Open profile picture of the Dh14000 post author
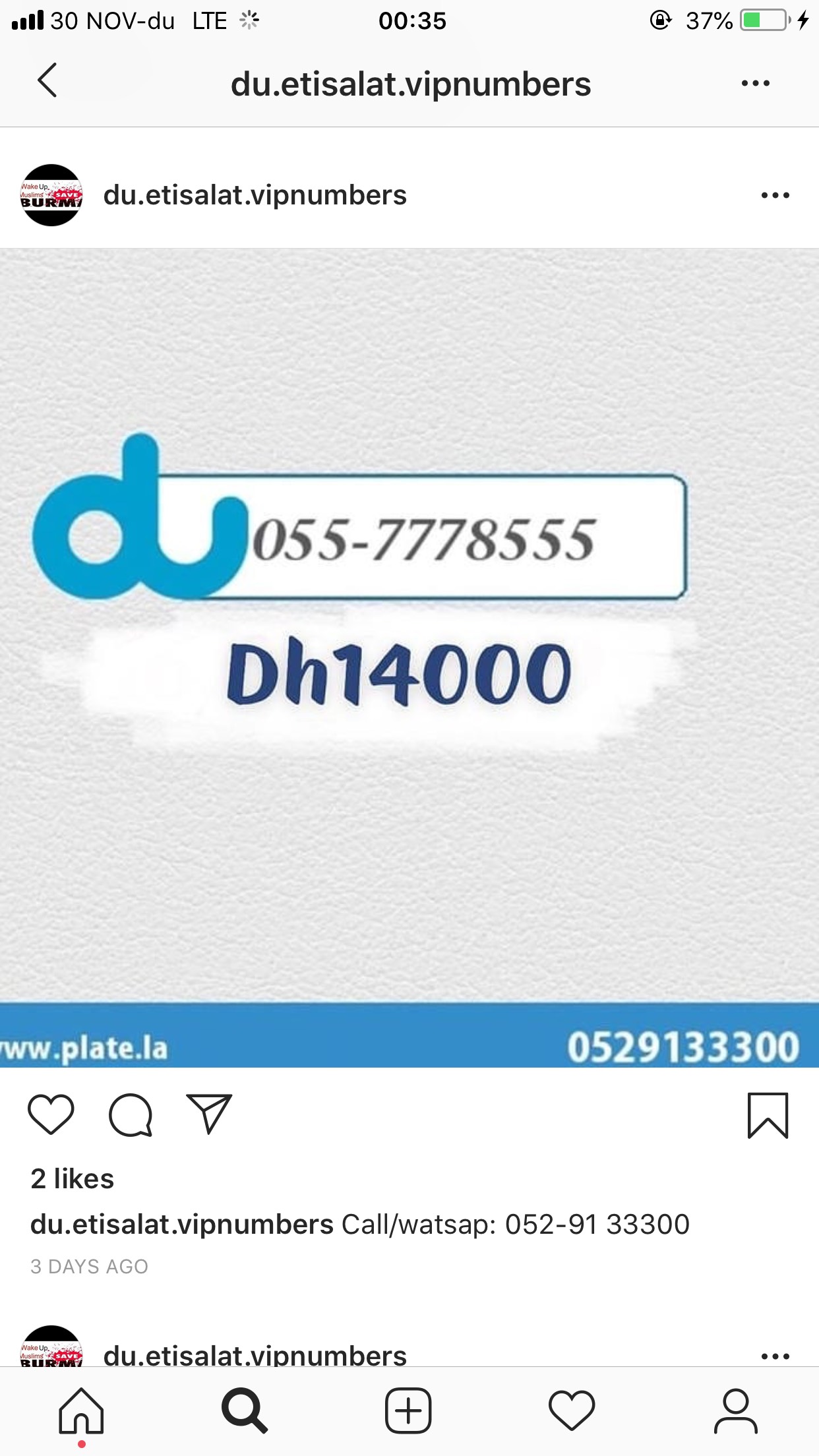 [51, 195]
